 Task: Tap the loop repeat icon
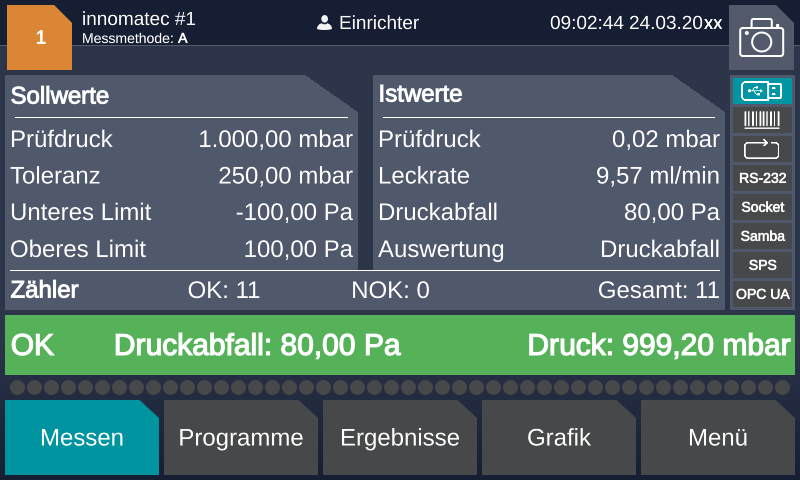point(762,149)
